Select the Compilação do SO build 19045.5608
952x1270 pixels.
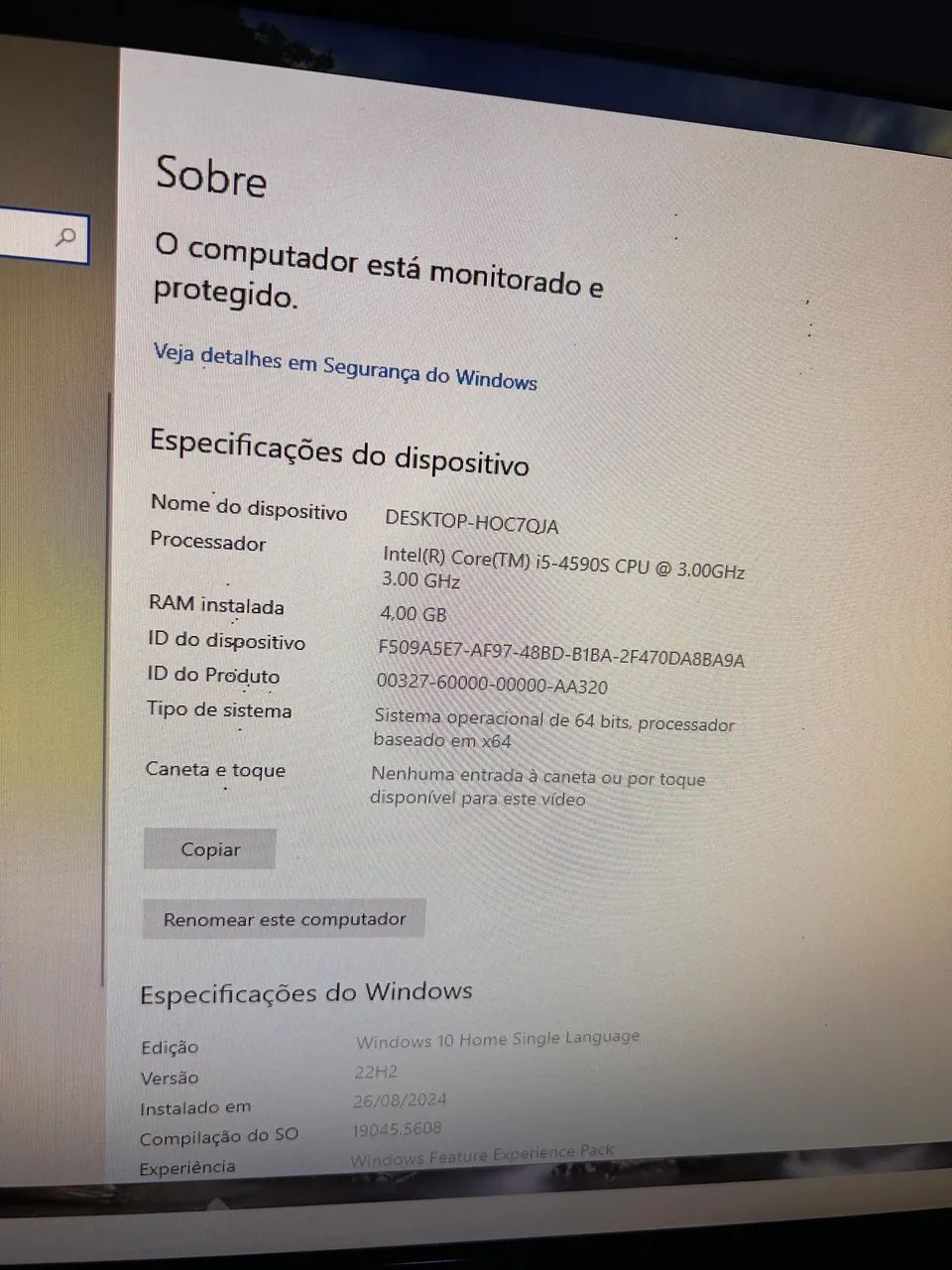click(398, 1128)
